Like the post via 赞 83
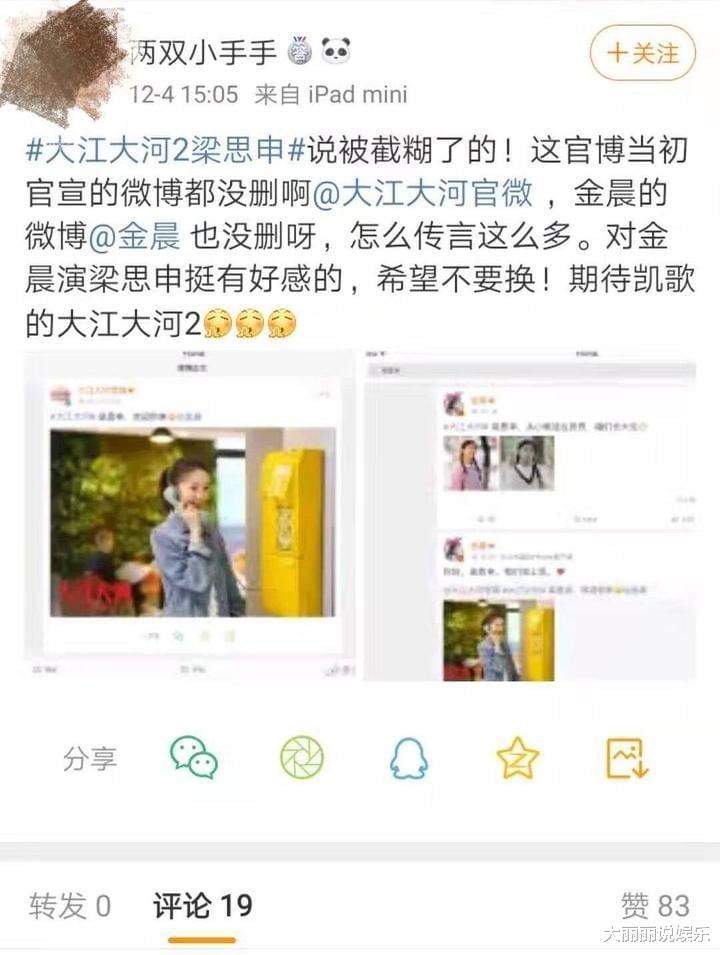The height and width of the screenshot is (955, 720). (655, 906)
